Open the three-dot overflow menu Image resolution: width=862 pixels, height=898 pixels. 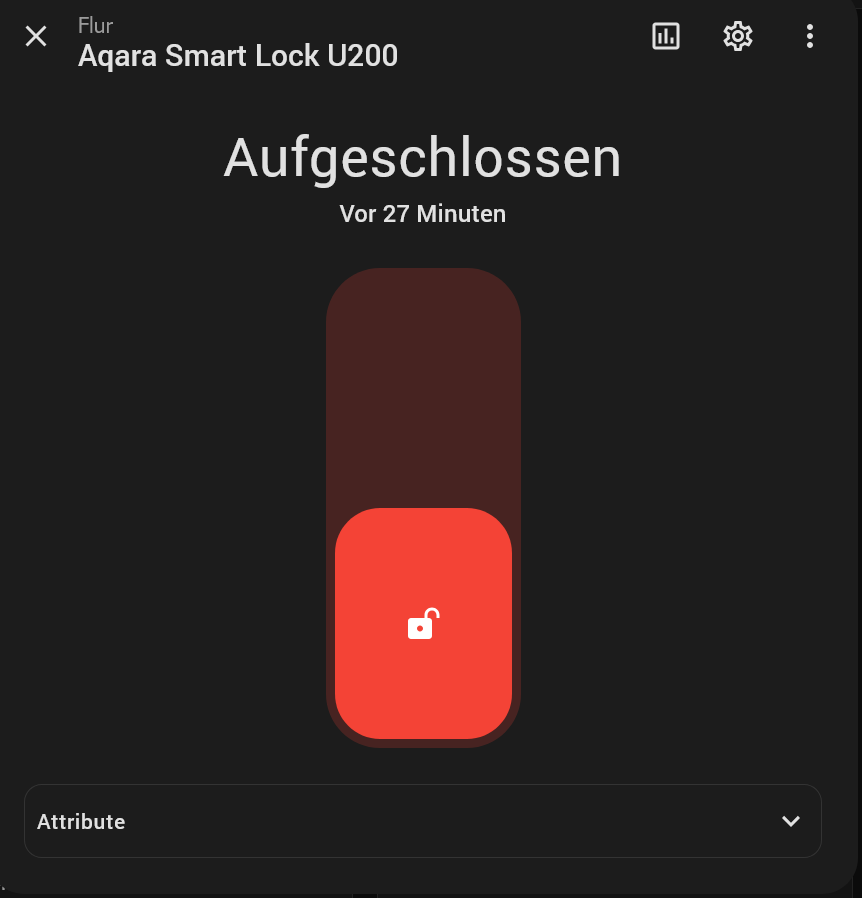(x=809, y=37)
